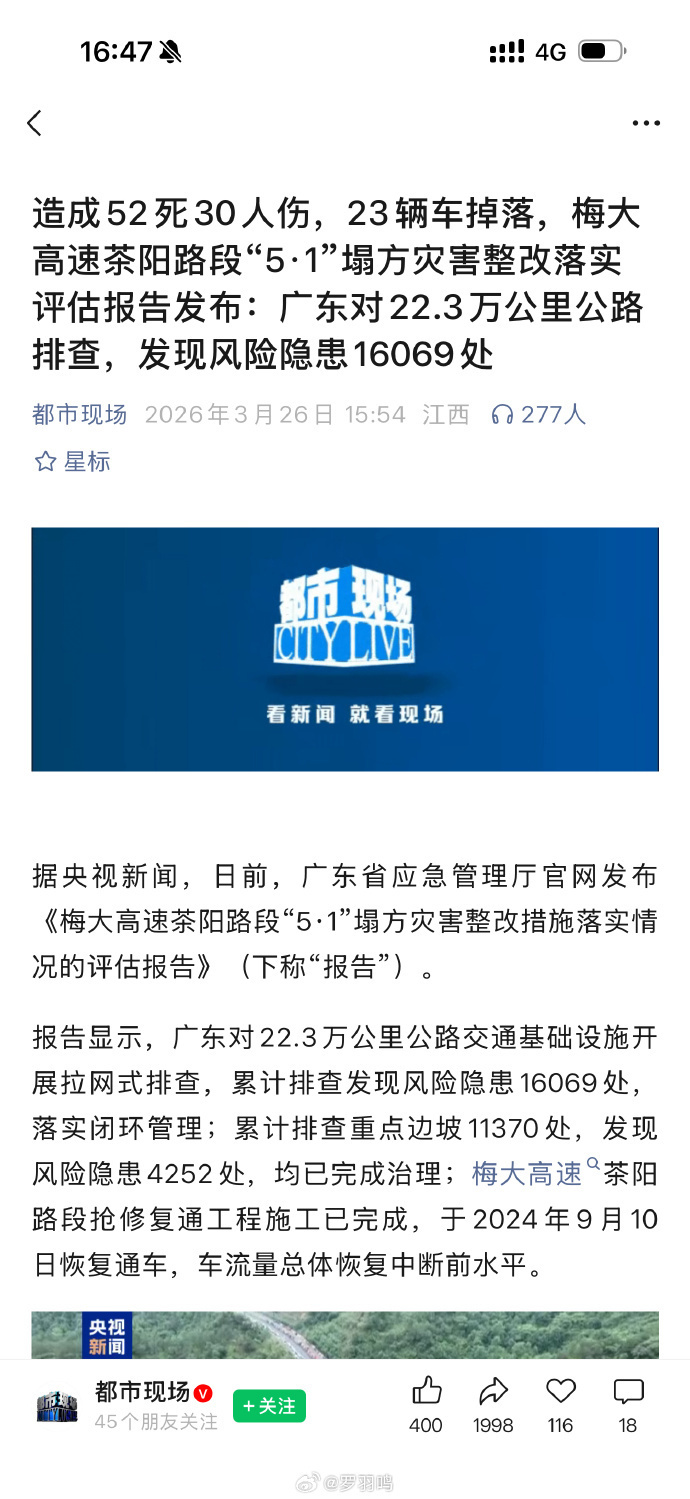Follow 都市现场 with the 关注 button
Screen dimensions: 690x1499
click(269, 1405)
